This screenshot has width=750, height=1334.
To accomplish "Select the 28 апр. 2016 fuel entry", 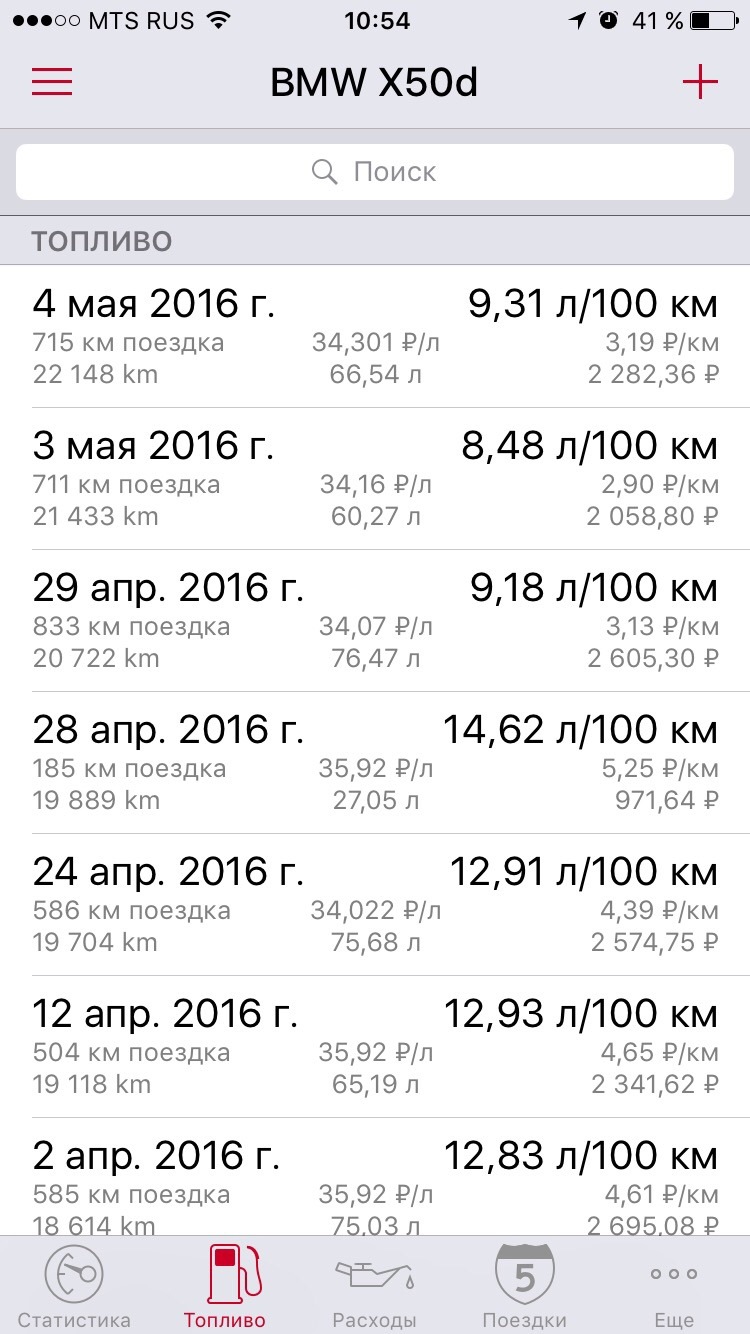I will tap(375, 763).
